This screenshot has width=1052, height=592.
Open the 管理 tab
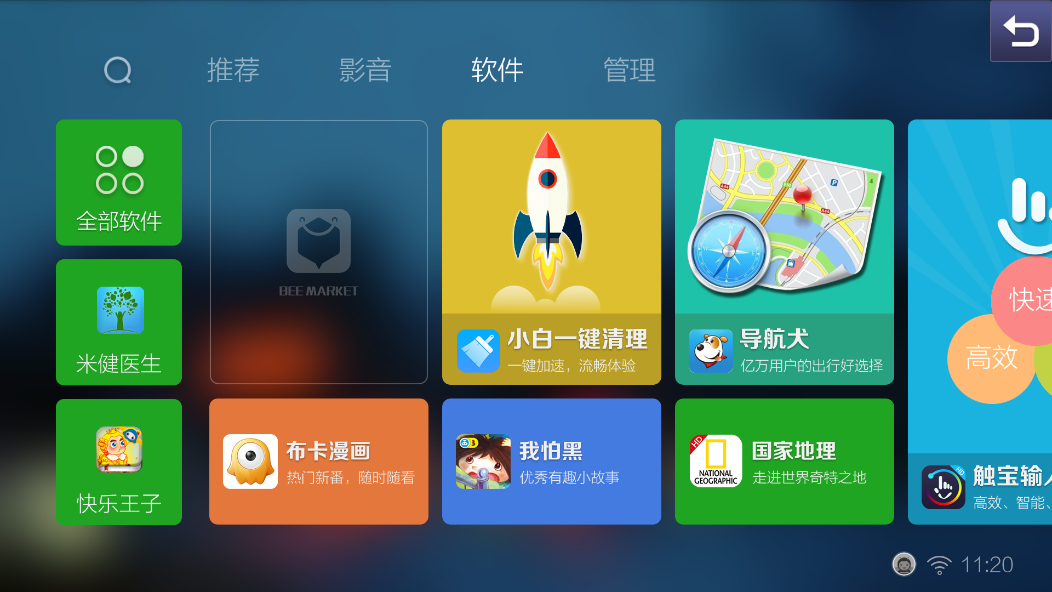629,70
